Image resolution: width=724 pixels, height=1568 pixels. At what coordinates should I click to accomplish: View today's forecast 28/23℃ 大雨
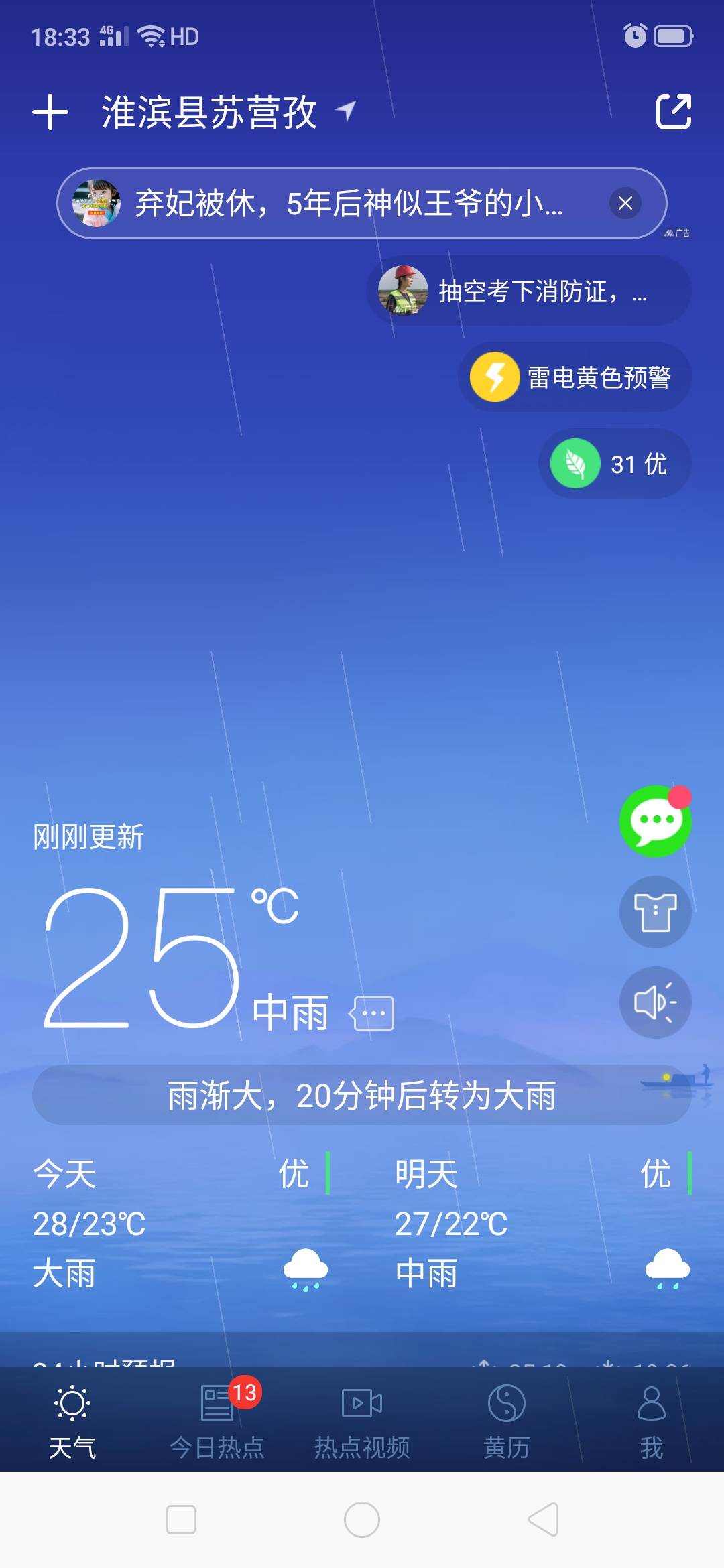pos(181,1223)
